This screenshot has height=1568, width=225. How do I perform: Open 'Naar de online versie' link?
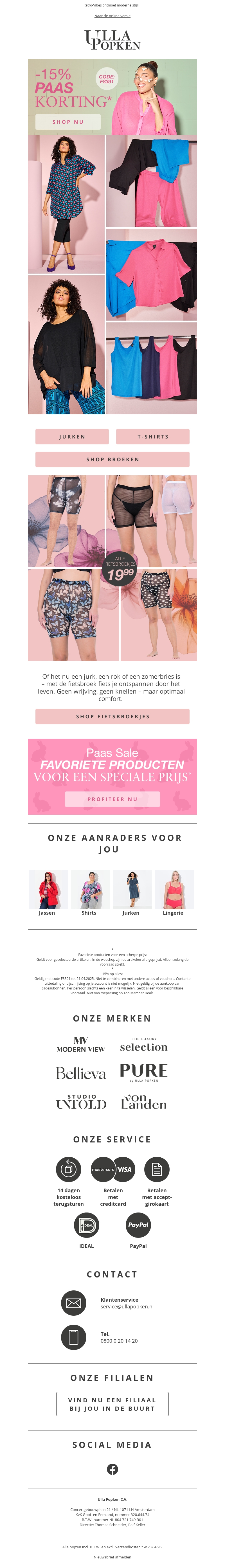click(x=112, y=16)
